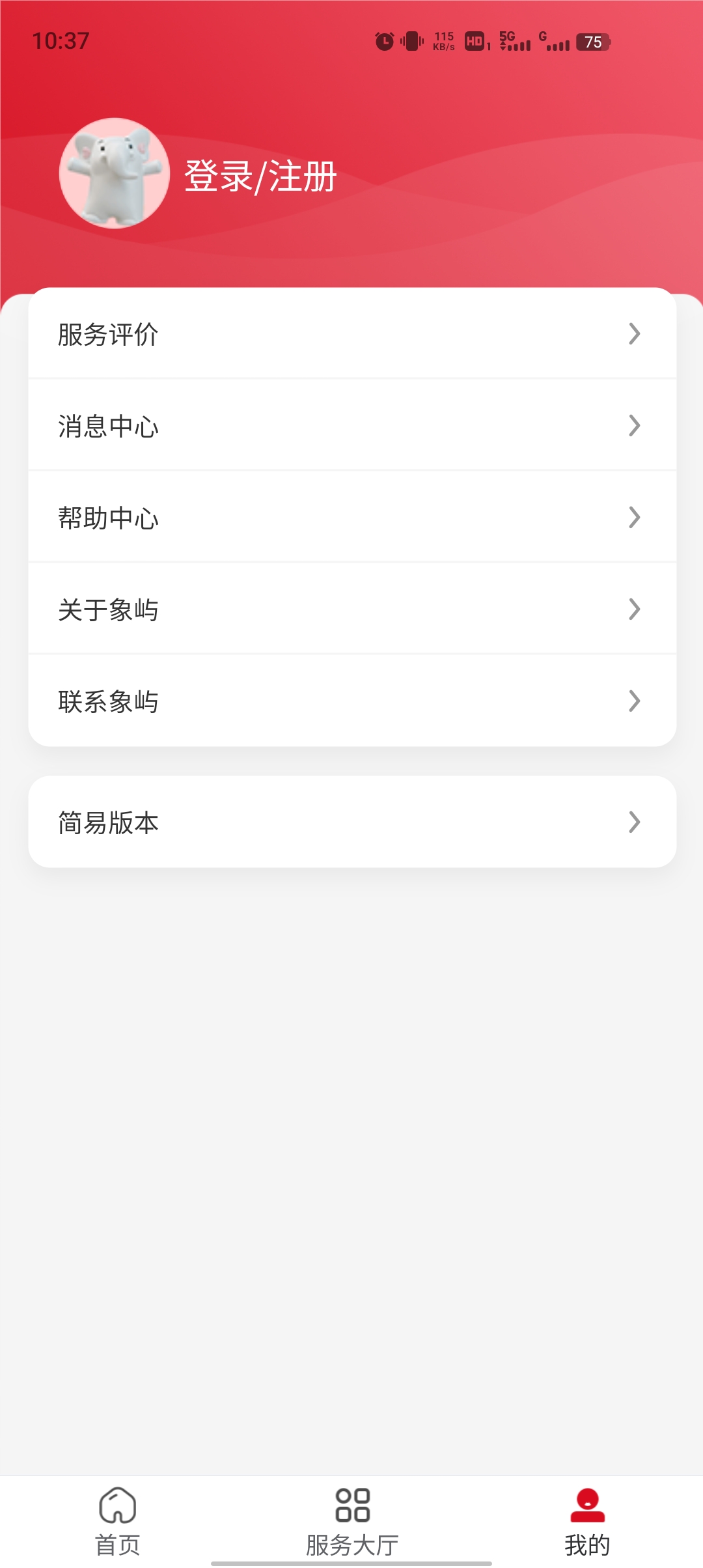703x1568 pixels.
Task: Click the elephant avatar image
Action: (x=113, y=174)
